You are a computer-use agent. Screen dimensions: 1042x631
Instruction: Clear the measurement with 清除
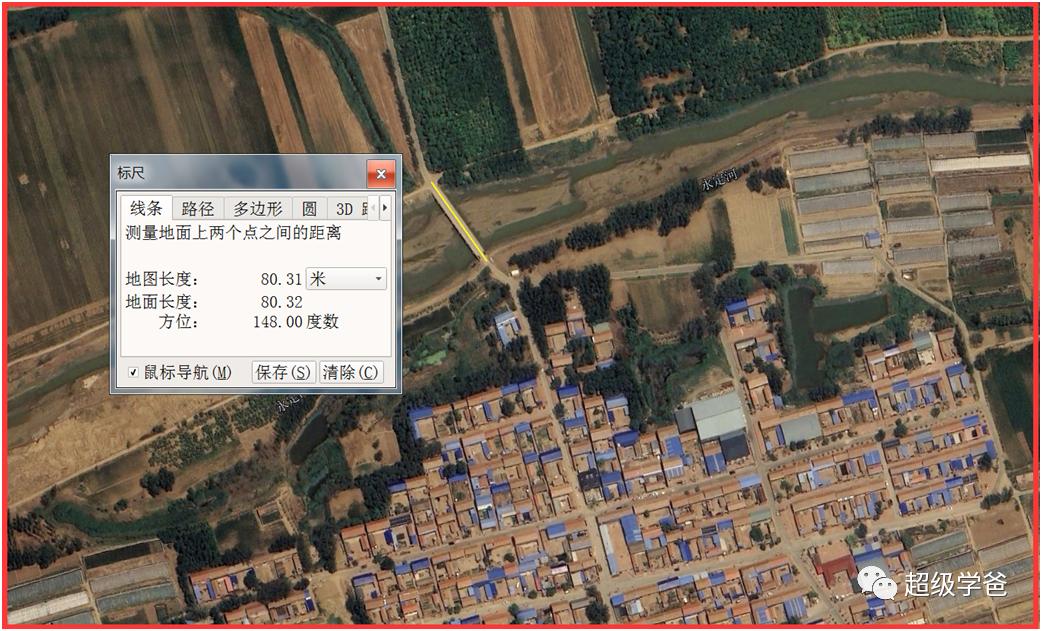(x=351, y=372)
